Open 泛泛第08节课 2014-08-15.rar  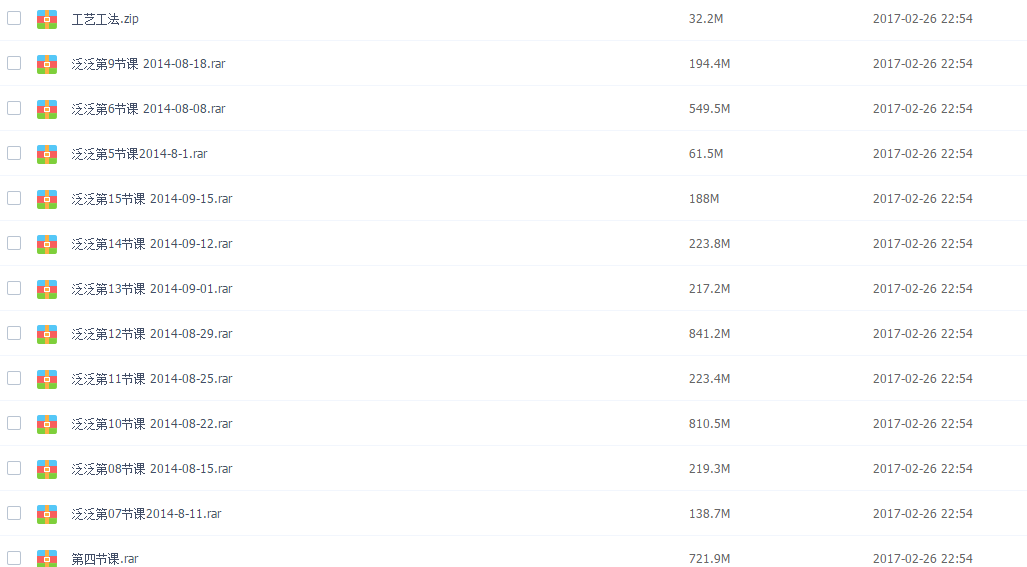(x=152, y=469)
